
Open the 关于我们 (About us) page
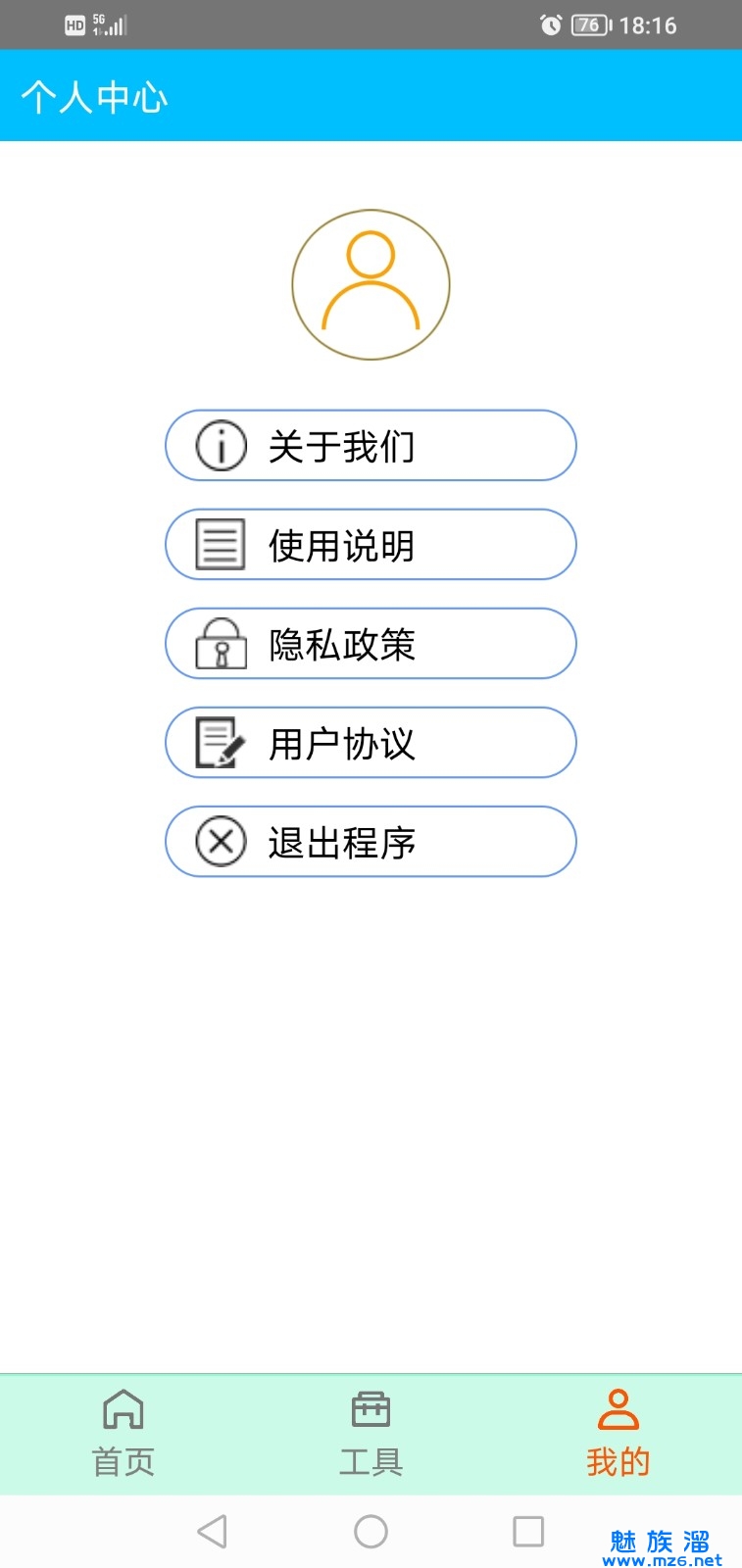click(x=370, y=446)
